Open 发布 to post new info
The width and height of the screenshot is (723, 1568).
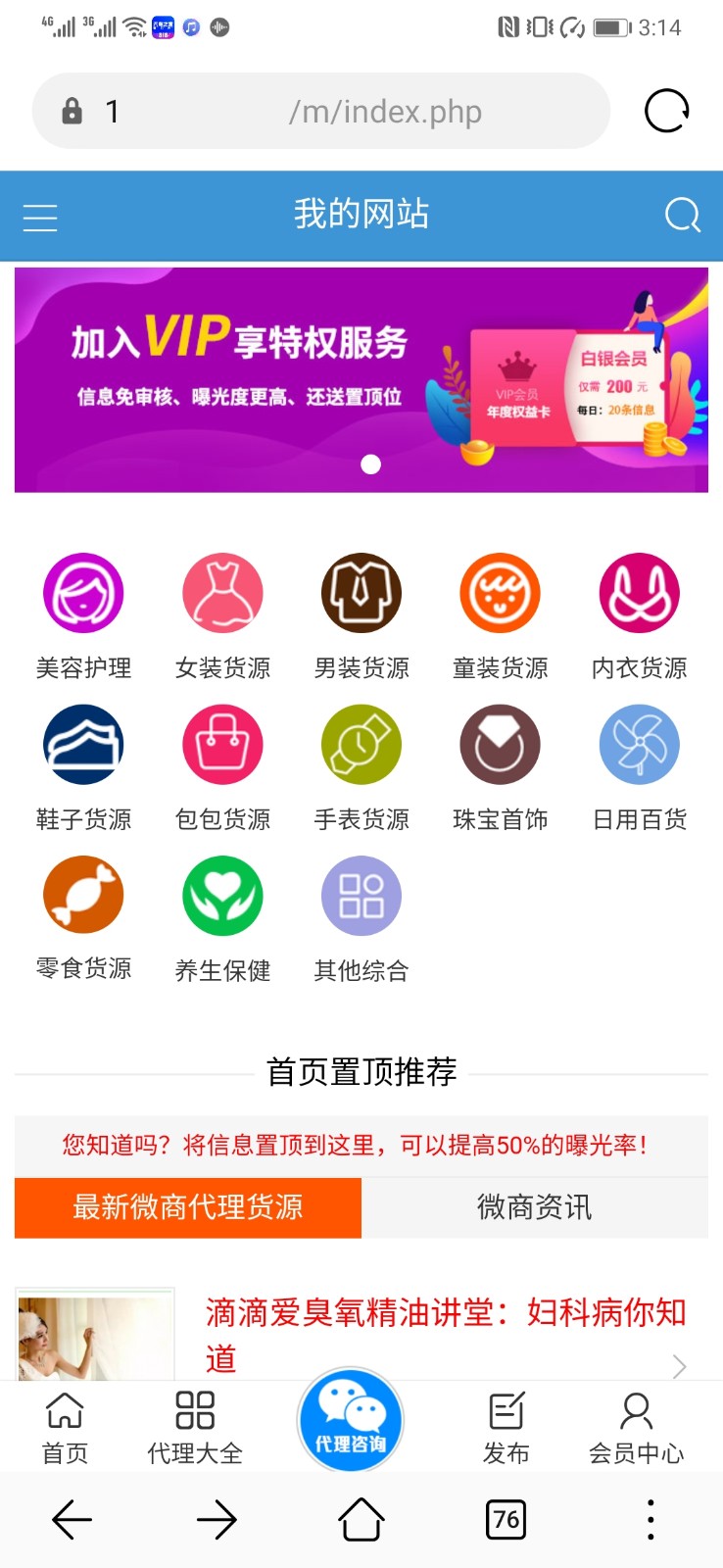click(506, 1428)
